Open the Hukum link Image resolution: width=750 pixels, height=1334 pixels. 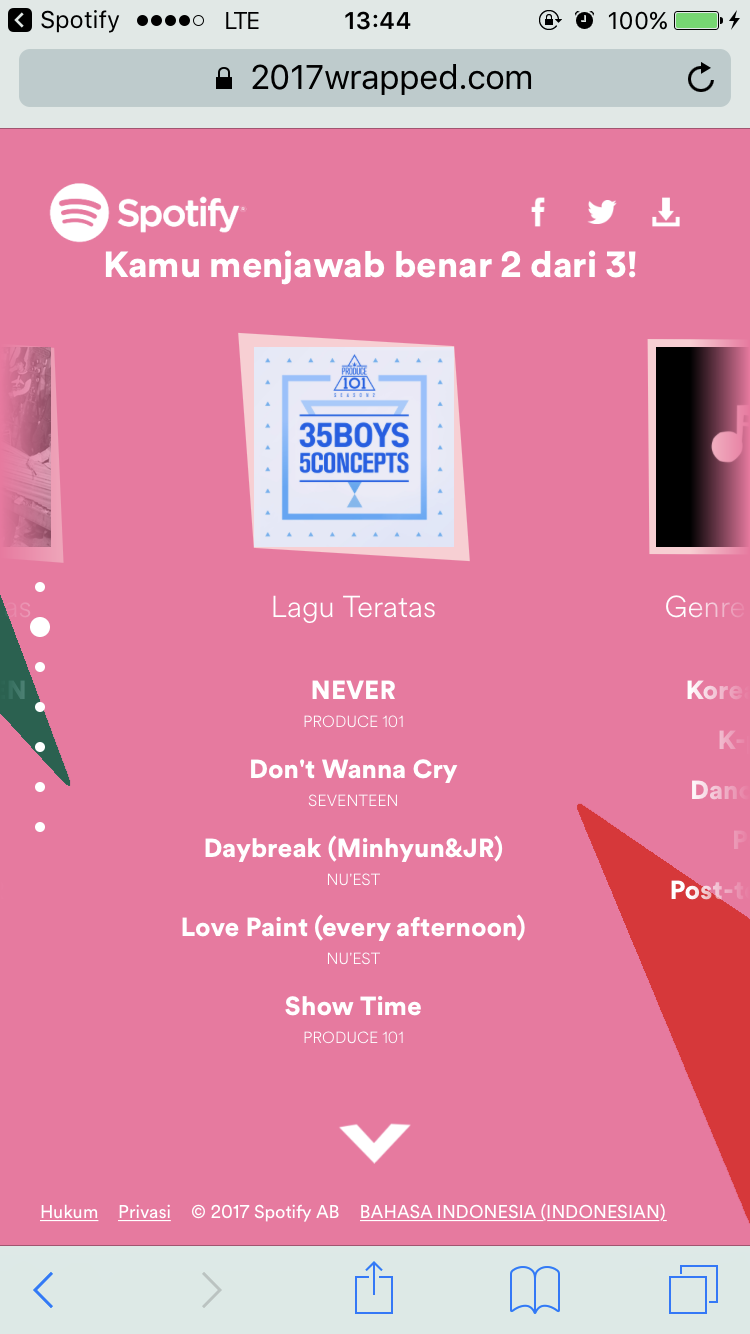coord(69,1212)
